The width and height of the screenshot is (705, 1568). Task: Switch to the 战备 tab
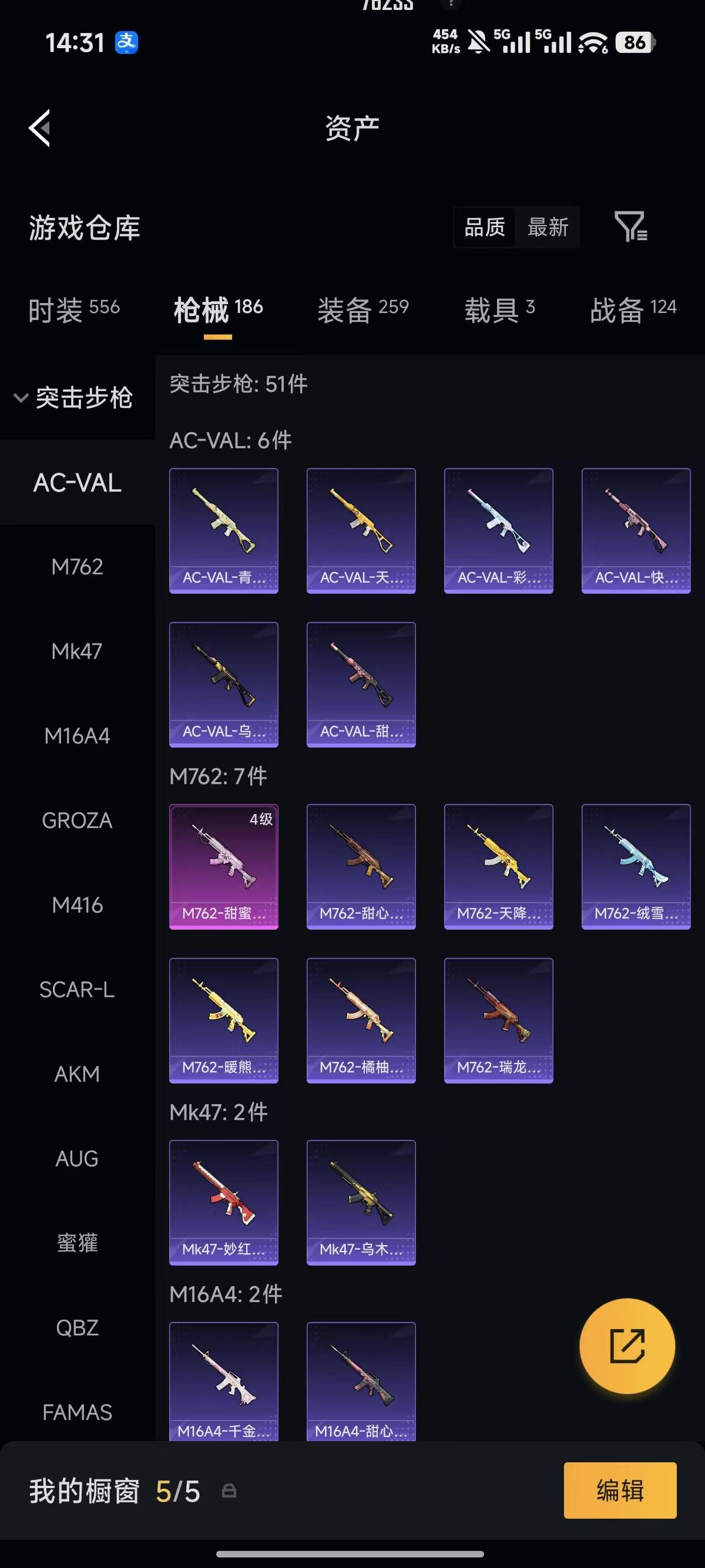pyautogui.click(x=633, y=310)
